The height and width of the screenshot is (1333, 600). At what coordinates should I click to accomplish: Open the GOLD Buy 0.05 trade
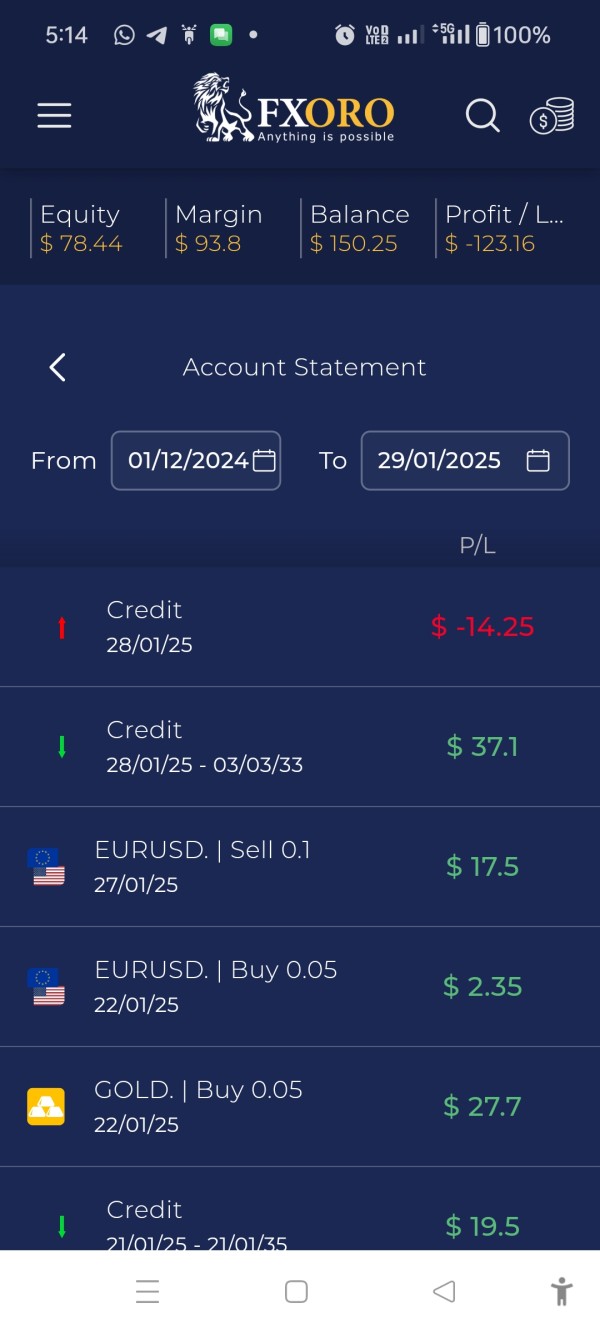[x=300, y=1107]
